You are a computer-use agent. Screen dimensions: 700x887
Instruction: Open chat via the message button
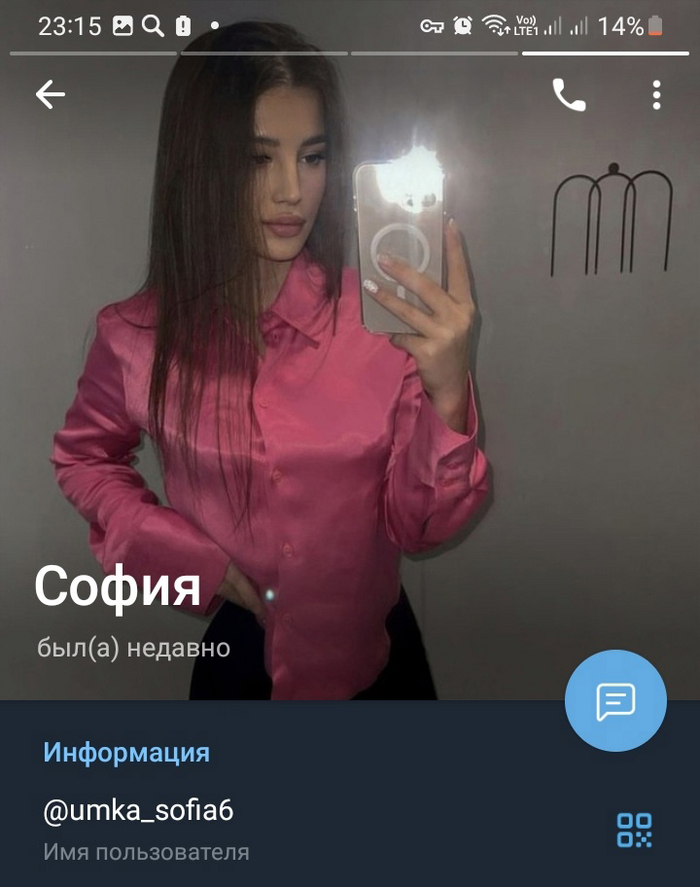coord(615,701)
